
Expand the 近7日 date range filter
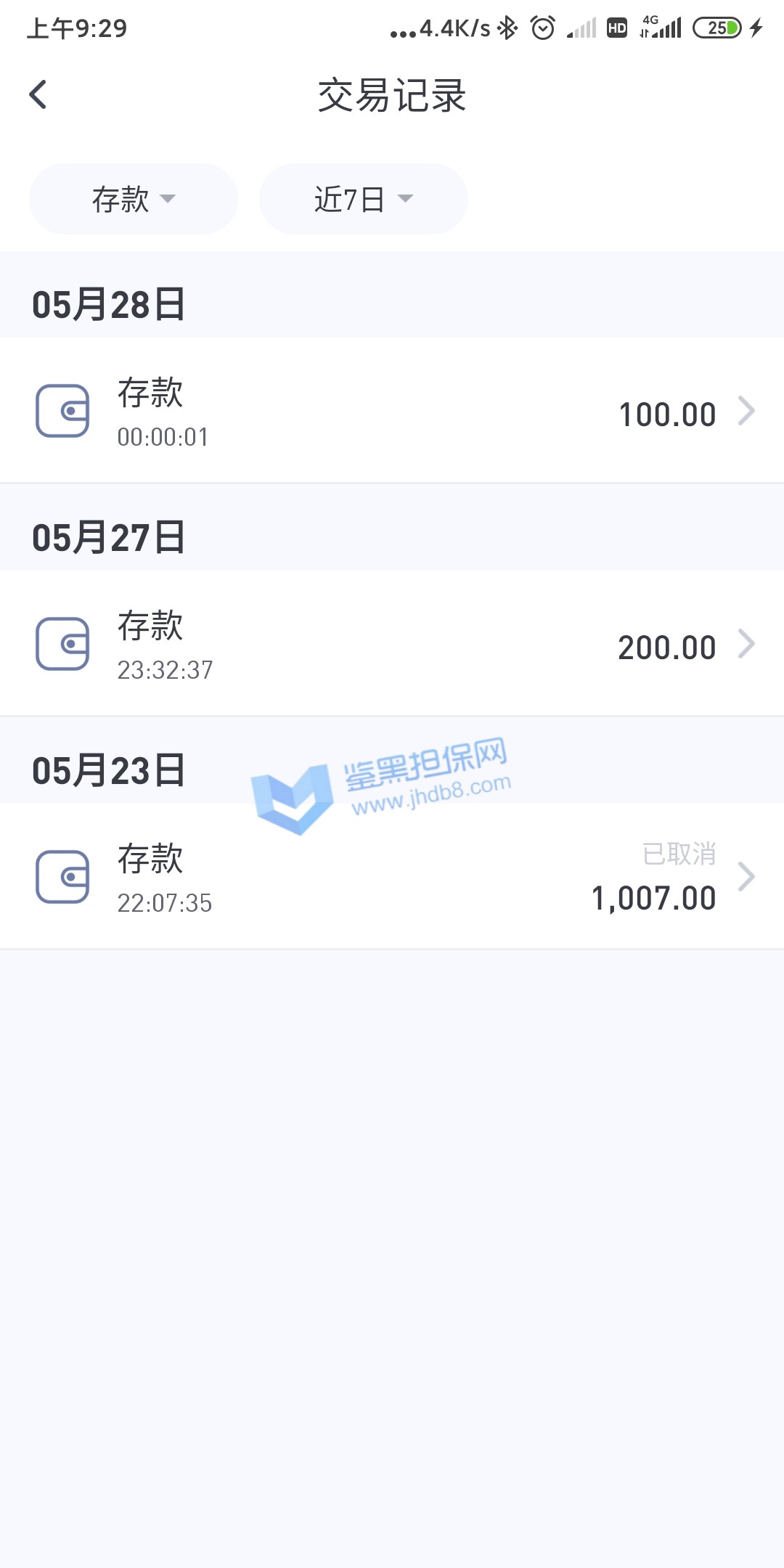click(363, 199)
